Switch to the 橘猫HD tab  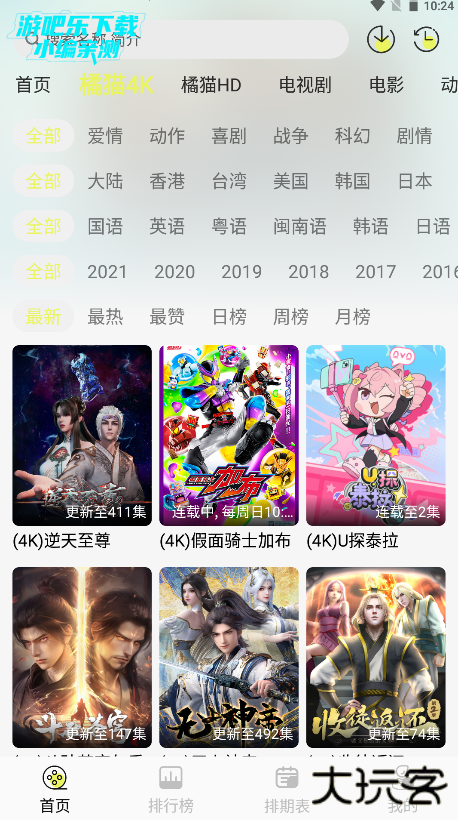coord(211,85)
